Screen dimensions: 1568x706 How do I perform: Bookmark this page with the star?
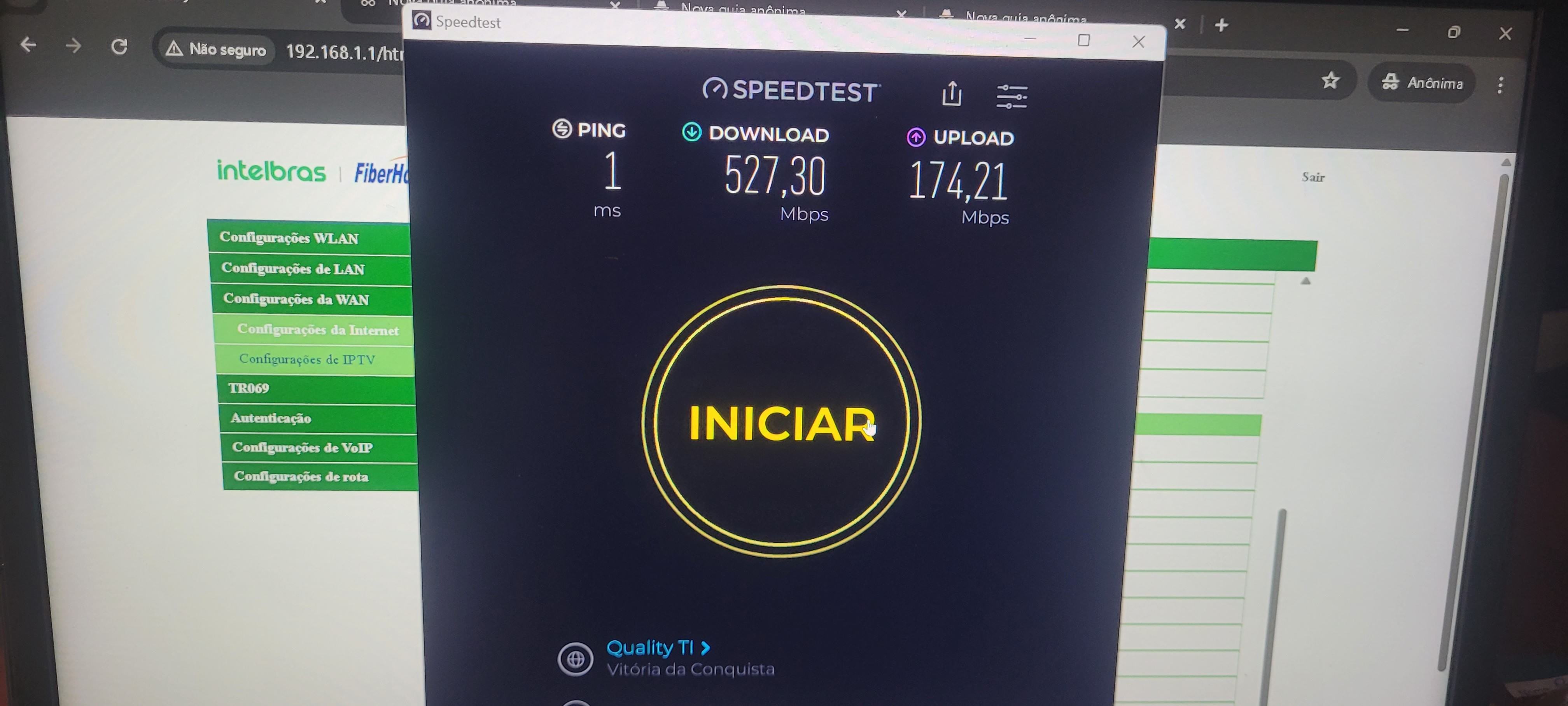(1331, 80)
